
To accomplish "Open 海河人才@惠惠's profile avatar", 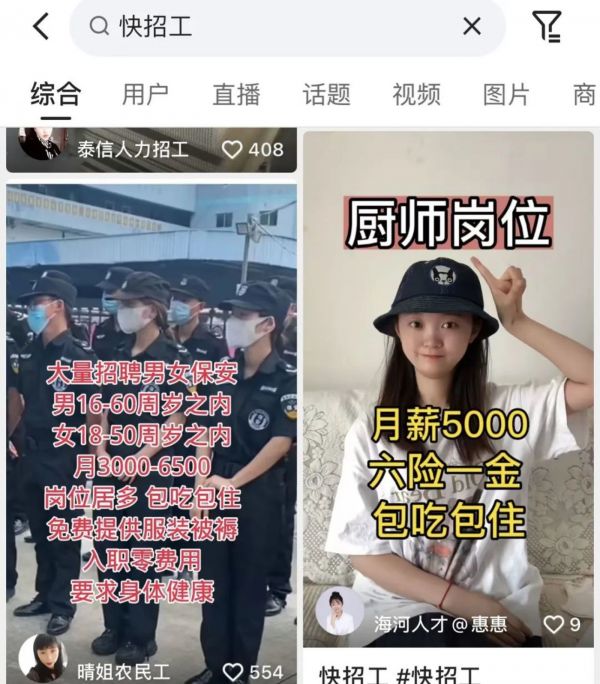I will click(340, 613).
